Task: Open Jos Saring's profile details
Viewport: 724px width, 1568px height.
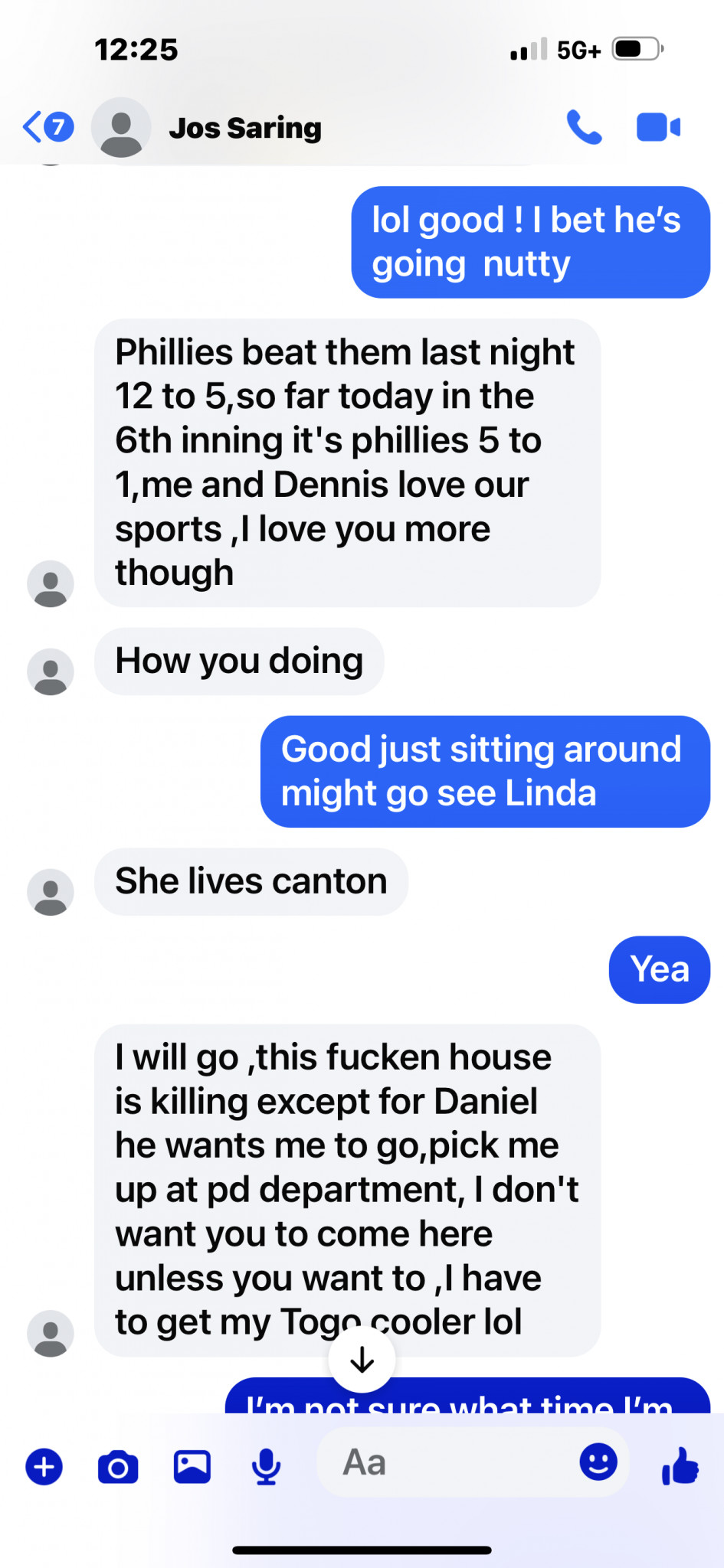Action: (244, 128)
